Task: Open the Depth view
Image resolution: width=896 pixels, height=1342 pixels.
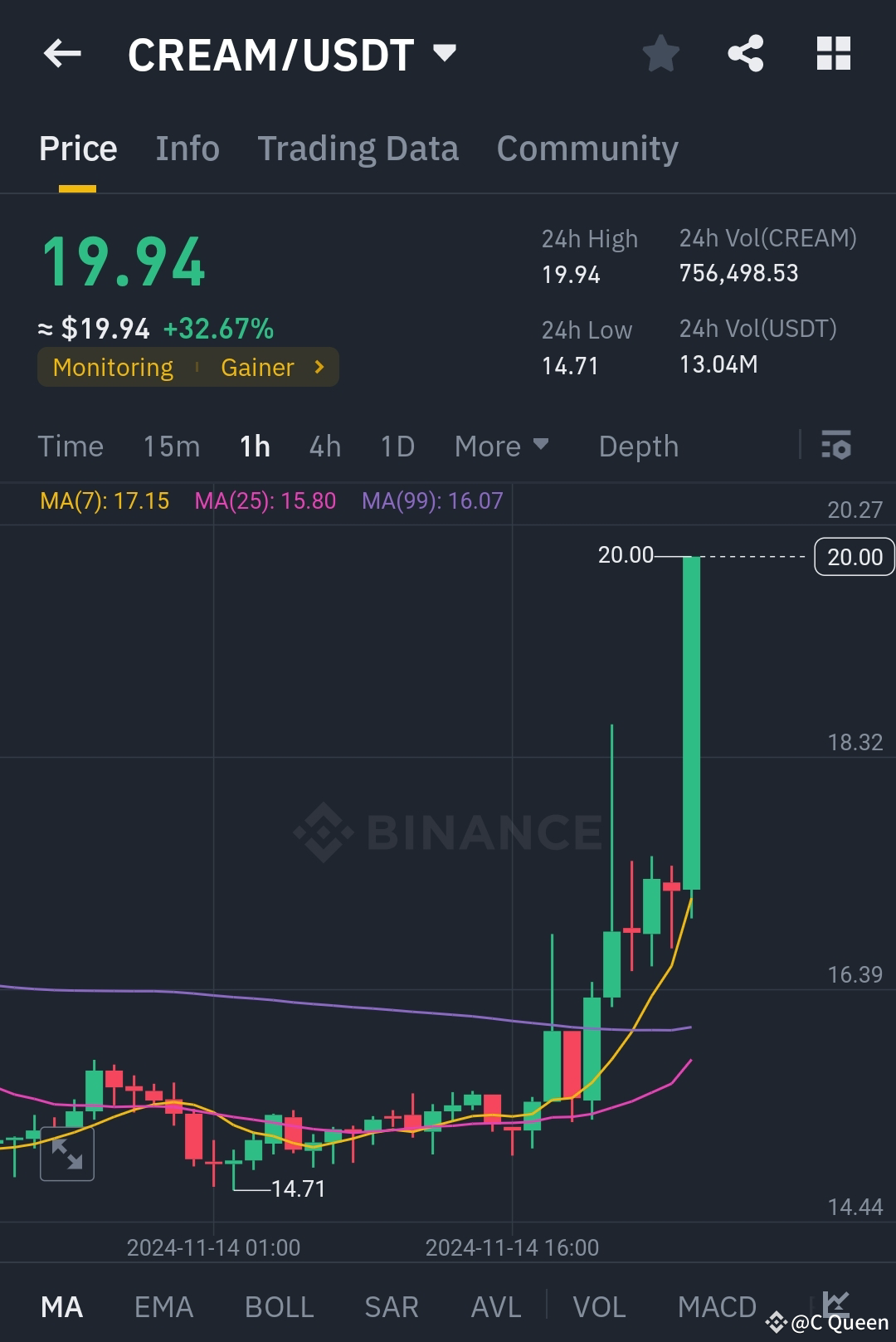Action: click(638, 446)
